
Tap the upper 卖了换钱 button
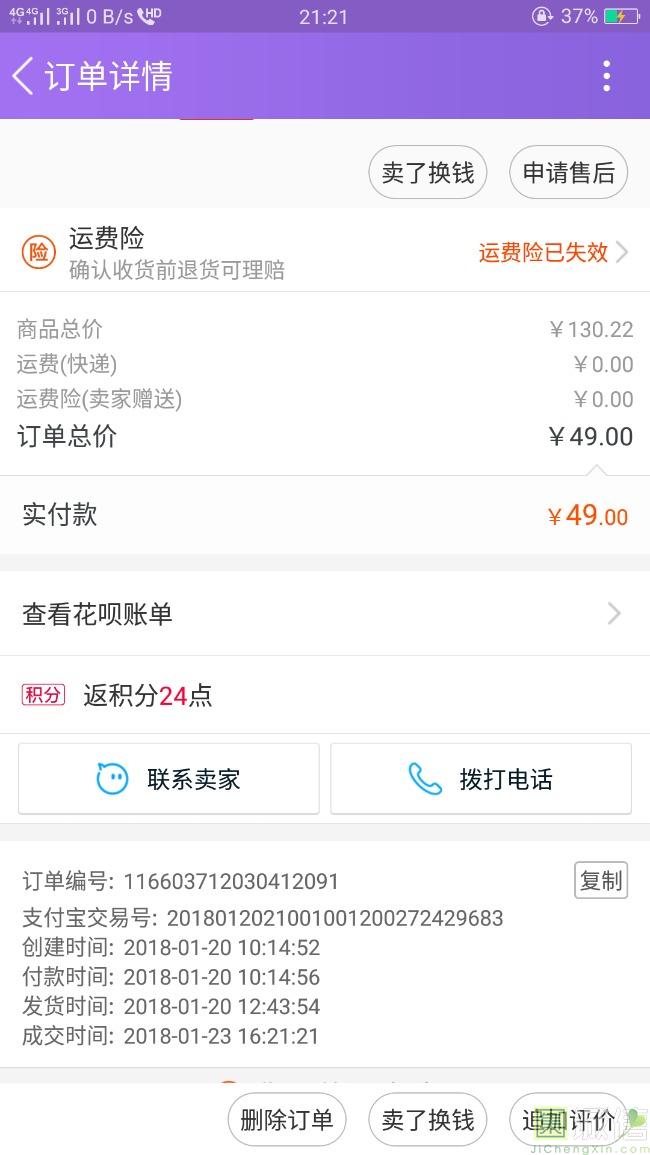tap(427, 172)
